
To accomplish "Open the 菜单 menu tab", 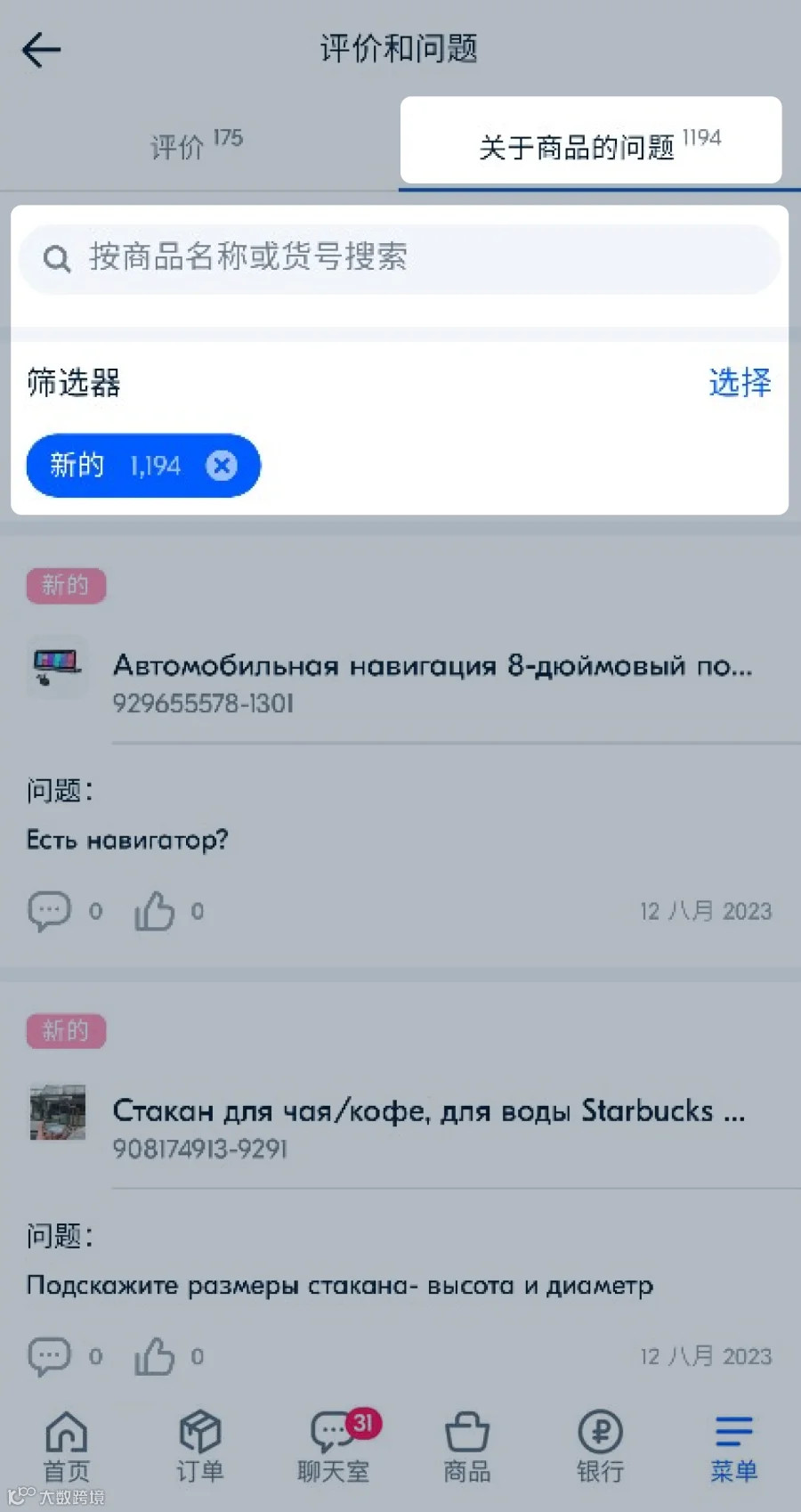I will (734, 1446).
